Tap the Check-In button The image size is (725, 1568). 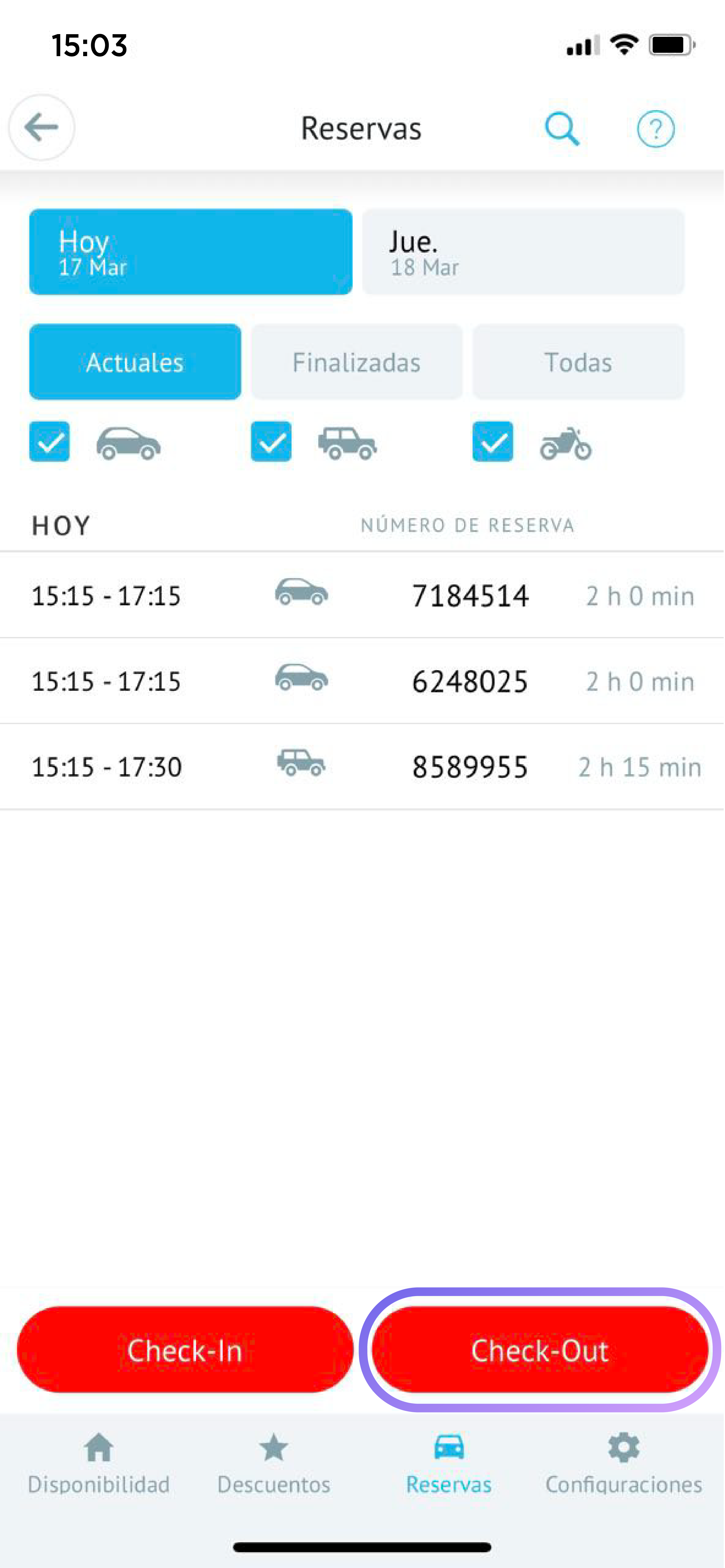pos(185,1350)
